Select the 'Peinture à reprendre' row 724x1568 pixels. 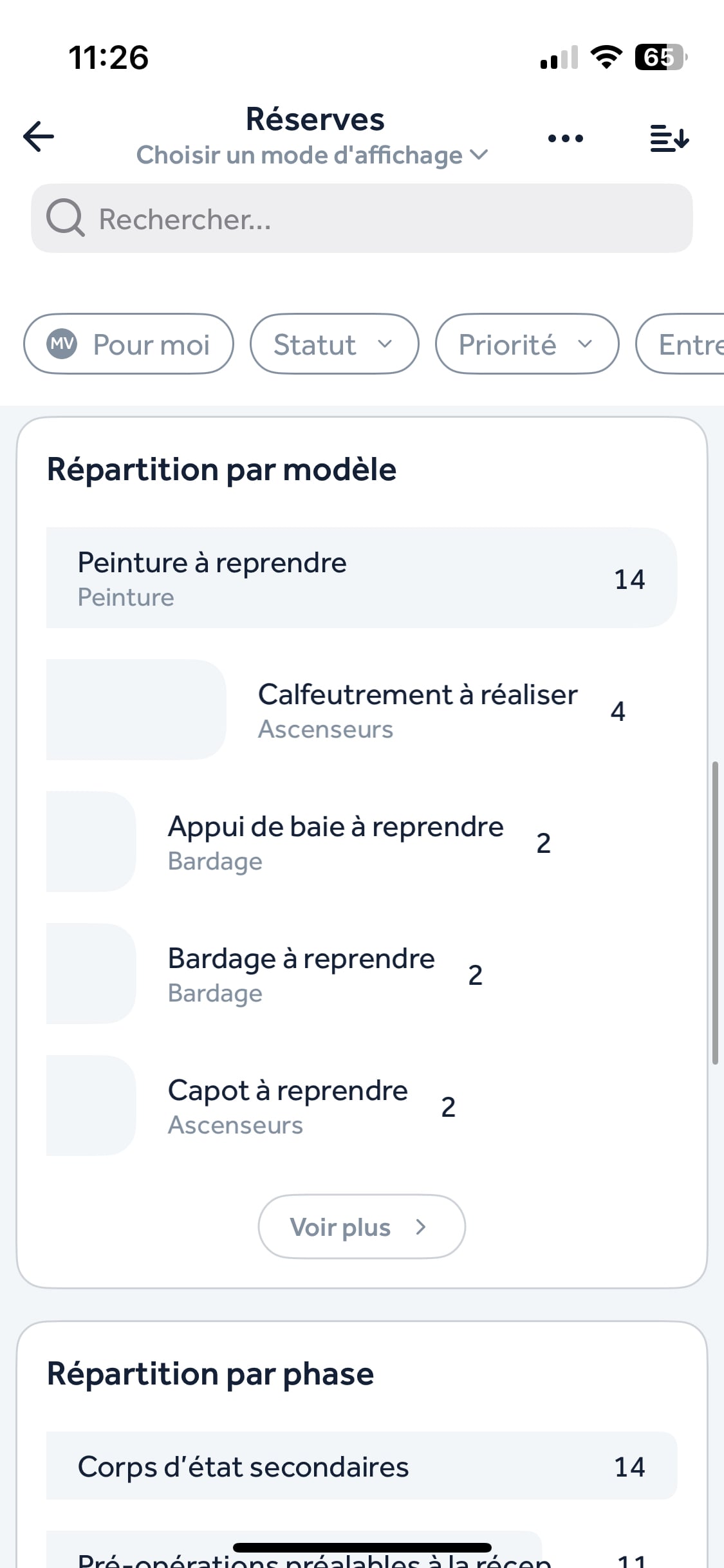[x=361, y=578]
